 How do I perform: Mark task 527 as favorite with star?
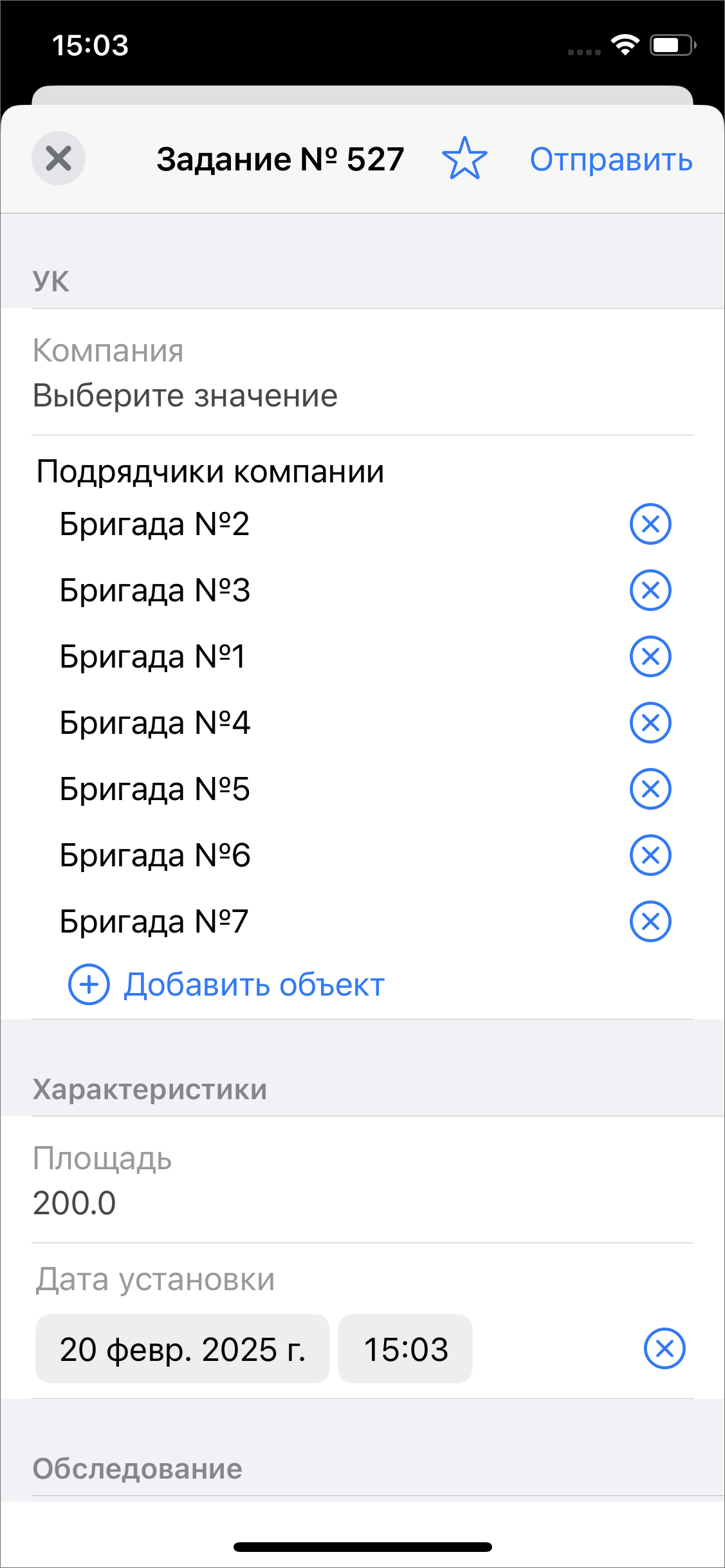point(464,159)
